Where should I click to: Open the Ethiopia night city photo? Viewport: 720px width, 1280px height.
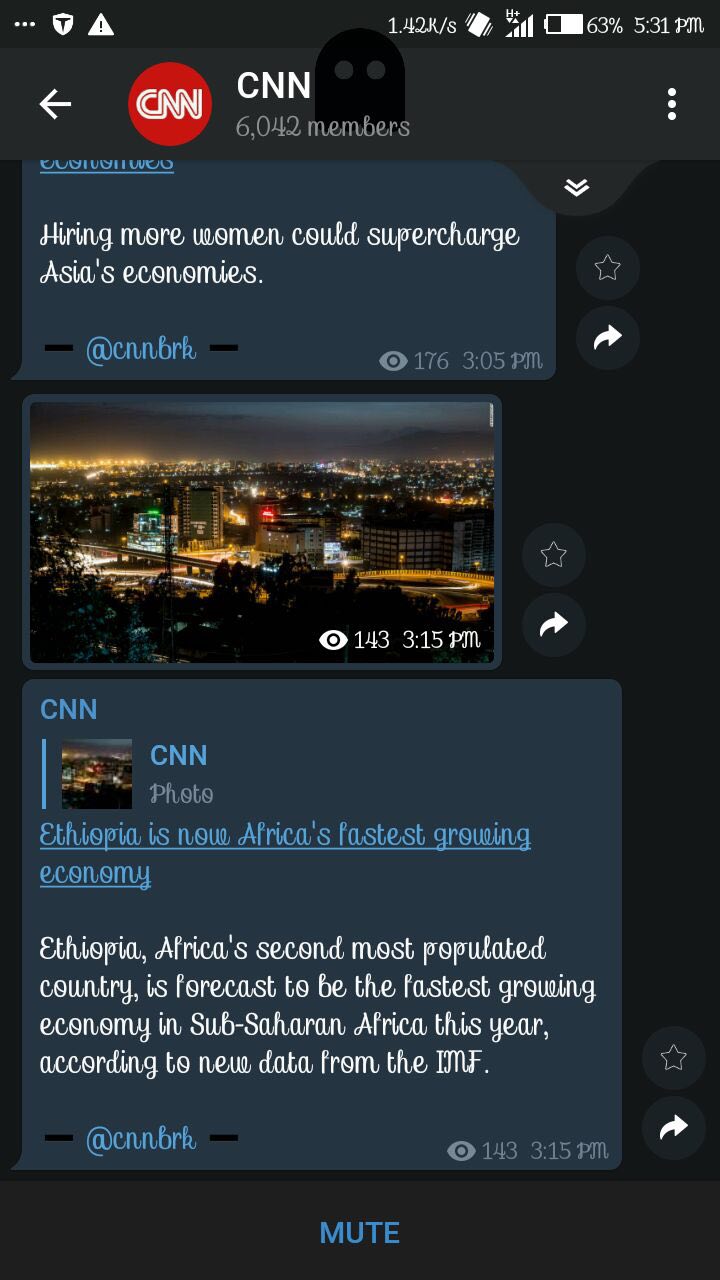coord(262,532)
